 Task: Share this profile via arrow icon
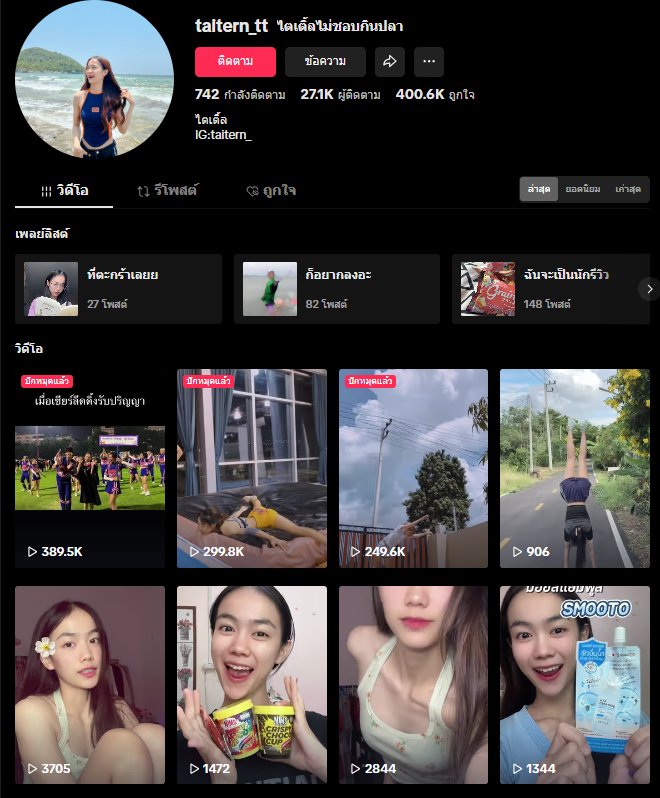pos(390,62)
